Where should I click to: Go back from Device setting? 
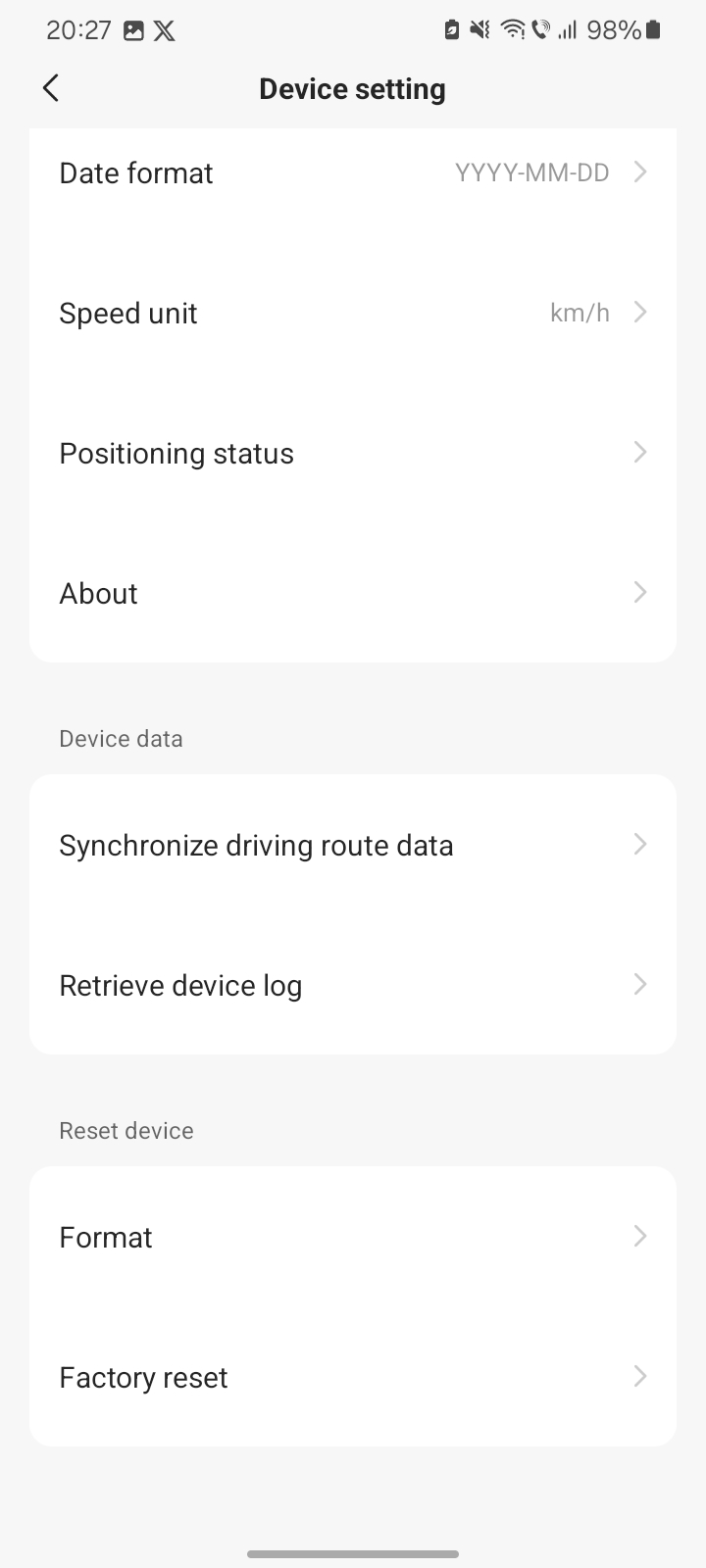(x=51, y=88)
